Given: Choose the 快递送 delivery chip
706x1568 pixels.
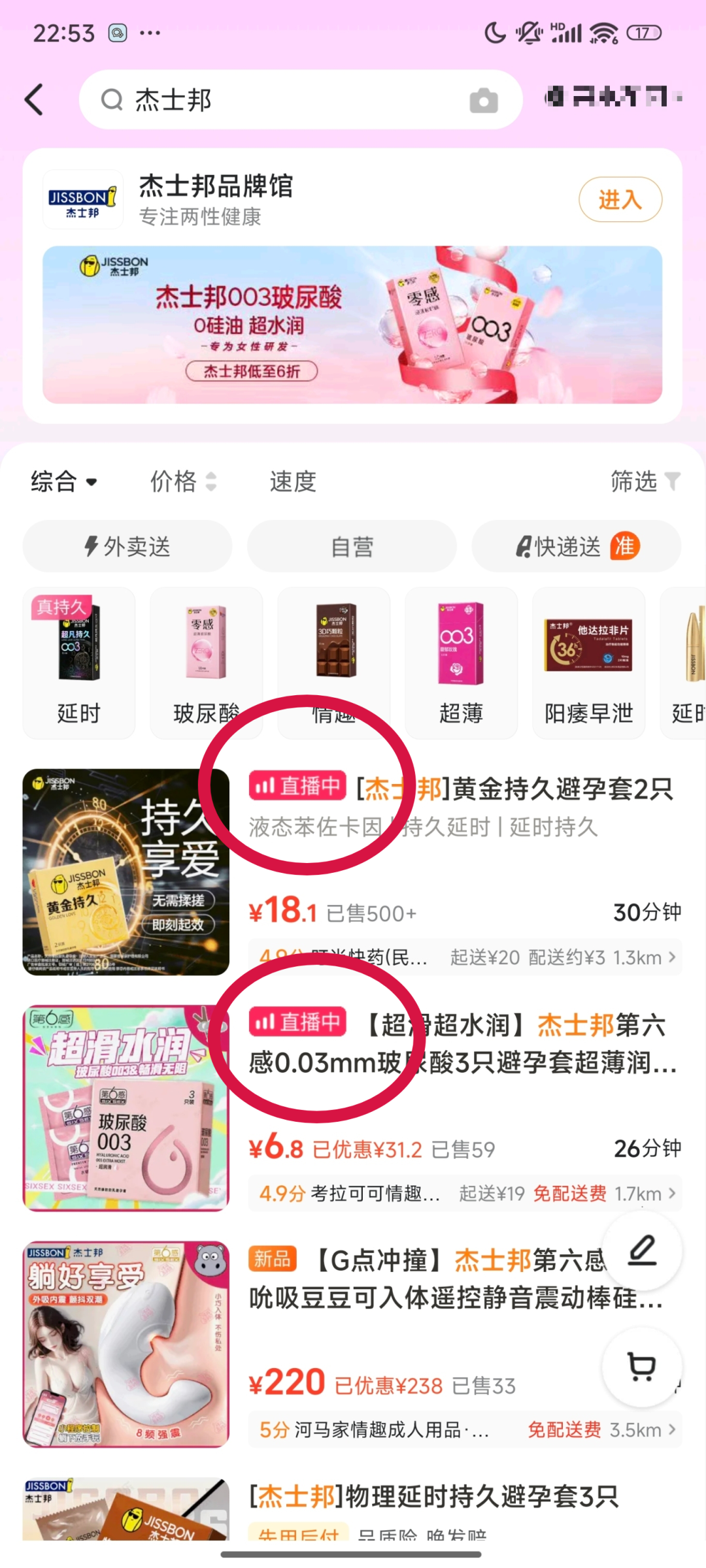Looking at the screenshot, I should point(576,546).
